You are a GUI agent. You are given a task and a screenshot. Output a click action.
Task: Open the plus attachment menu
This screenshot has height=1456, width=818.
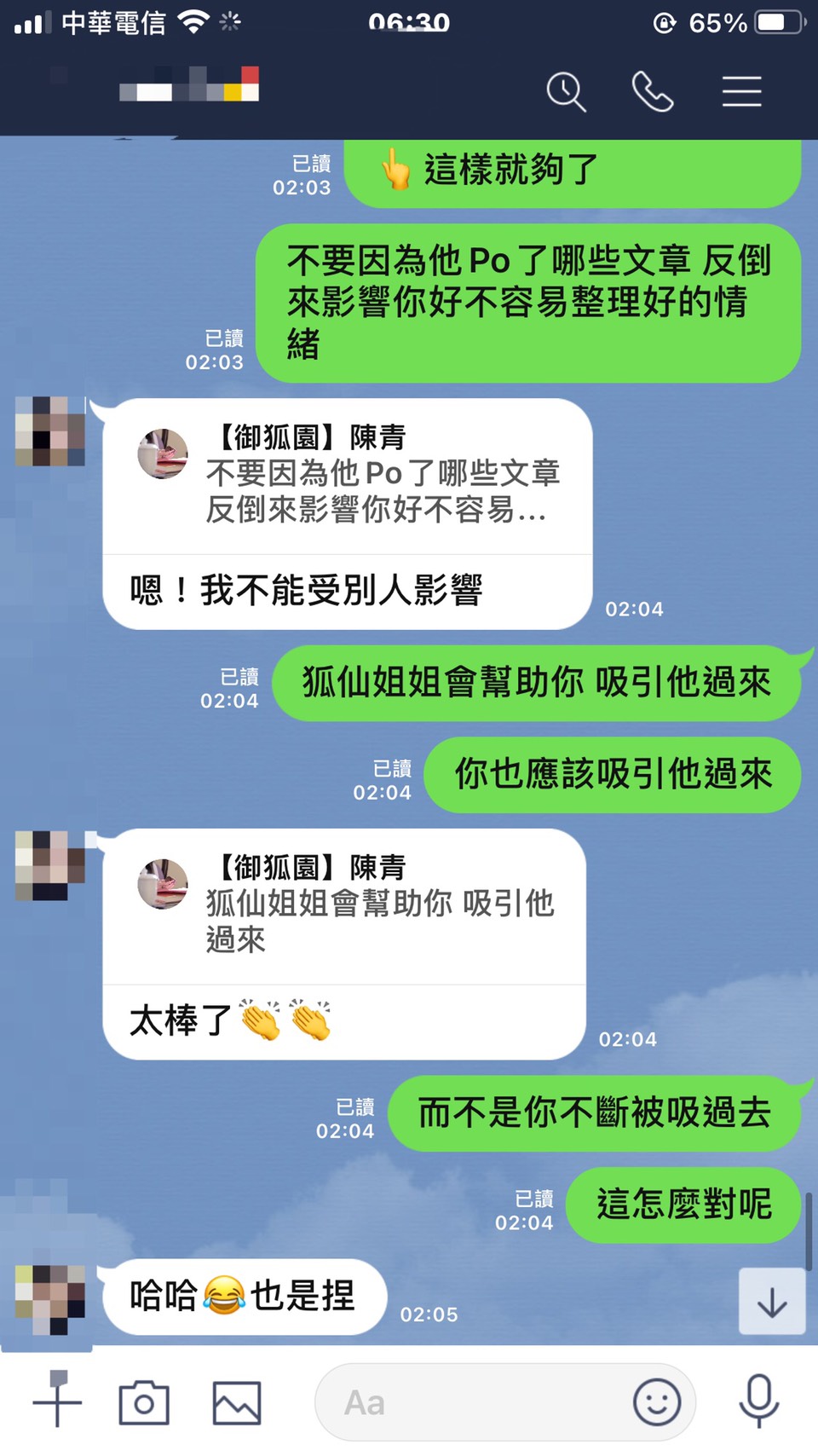pos(57,1401)
